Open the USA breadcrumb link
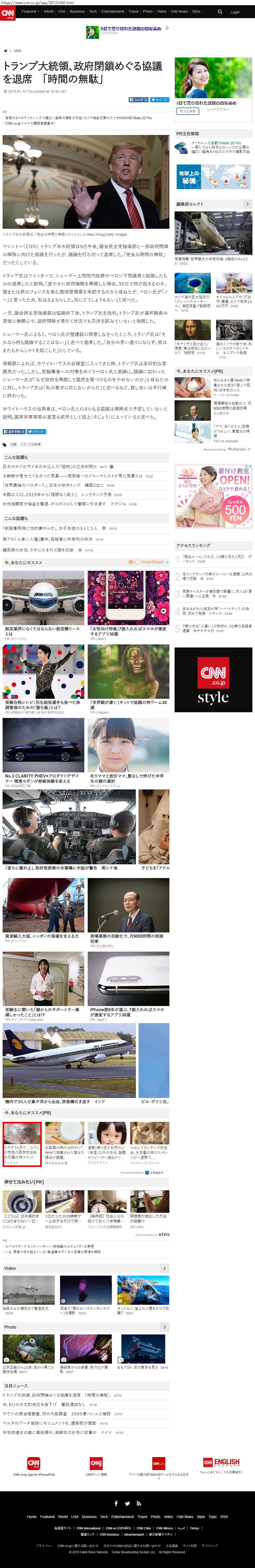The height and width of the screenshot is (1568, 255). 18,51
